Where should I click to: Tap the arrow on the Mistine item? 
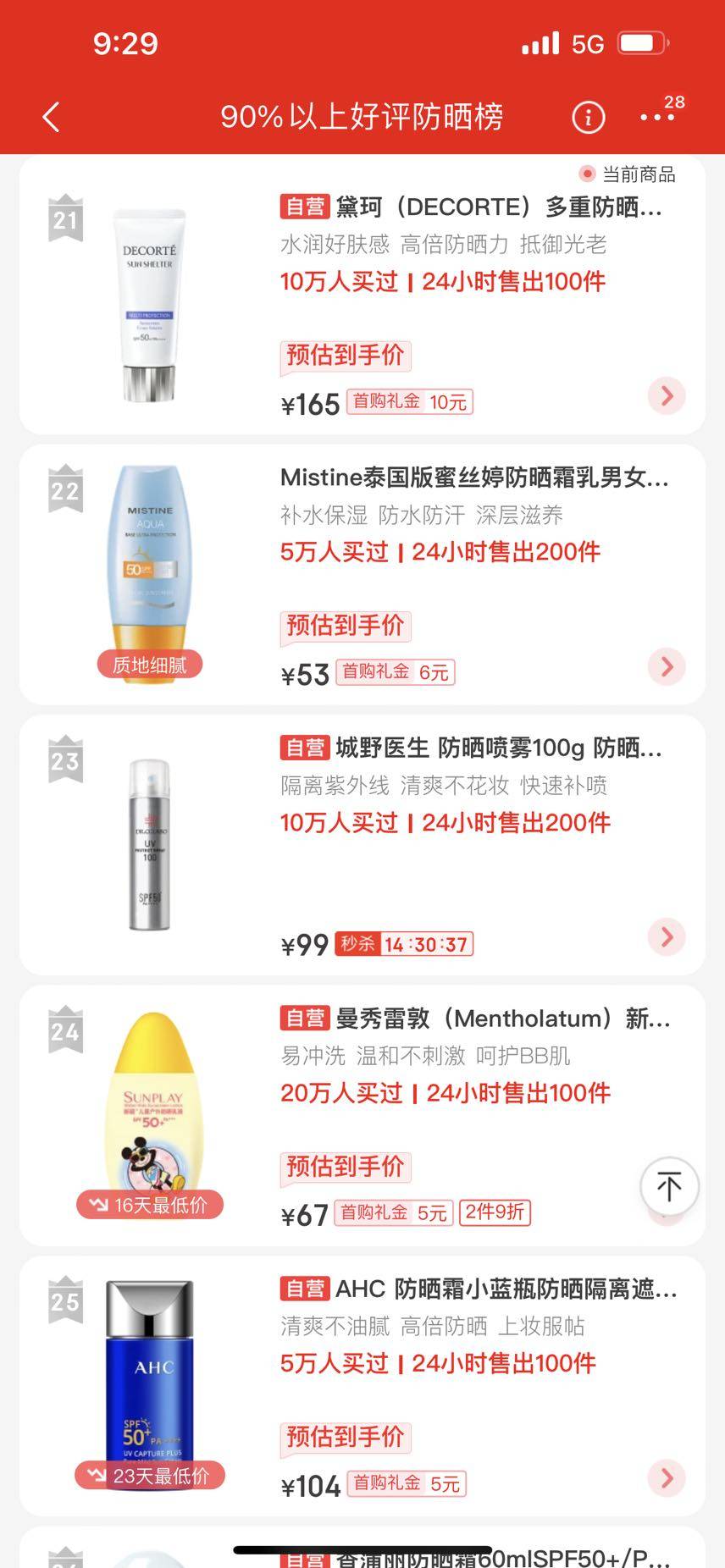667,666
